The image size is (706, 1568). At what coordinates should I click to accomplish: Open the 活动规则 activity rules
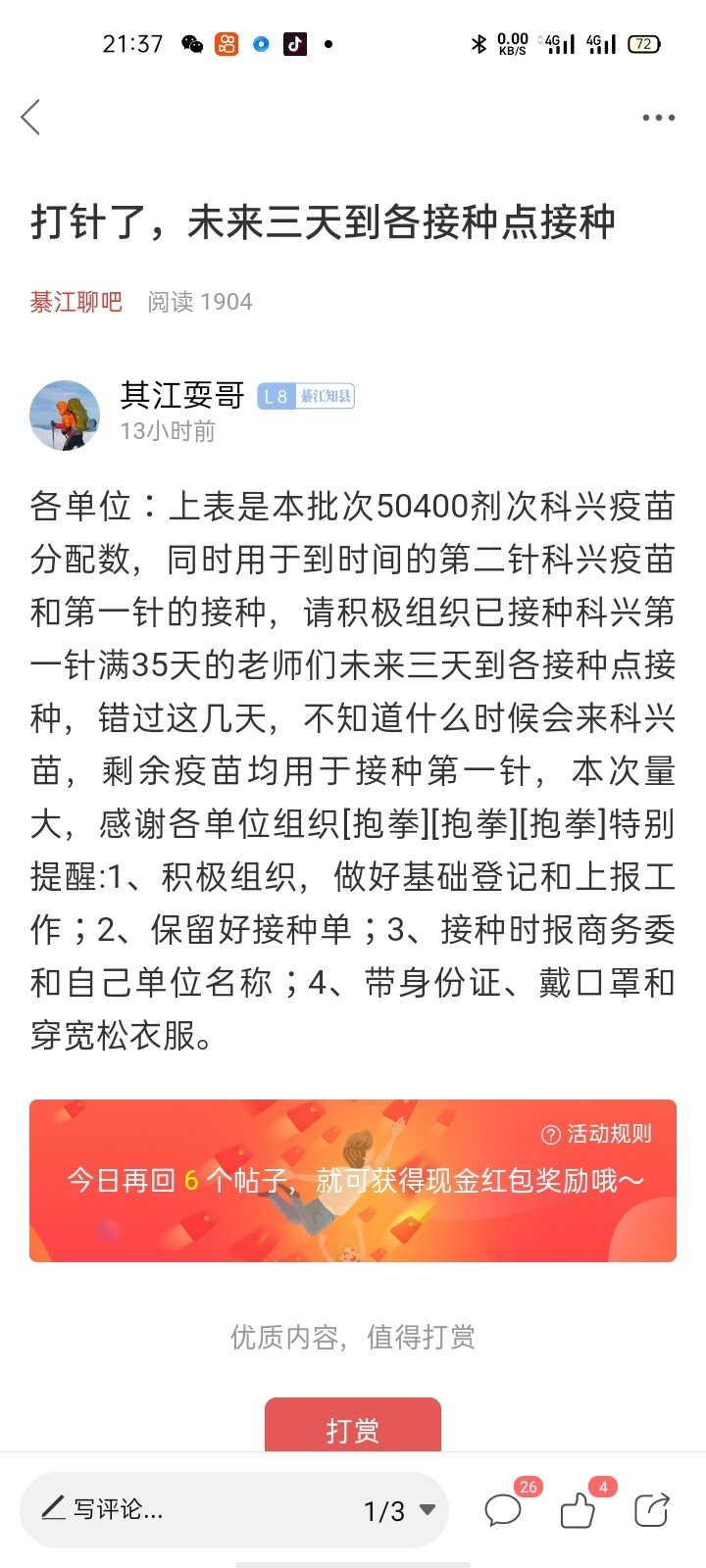pos(596,1134)
